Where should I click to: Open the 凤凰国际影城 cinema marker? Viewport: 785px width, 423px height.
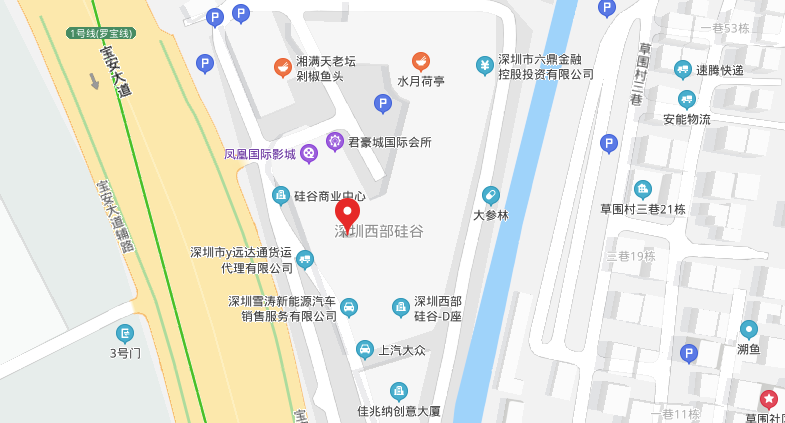click(x=309, y=154)
